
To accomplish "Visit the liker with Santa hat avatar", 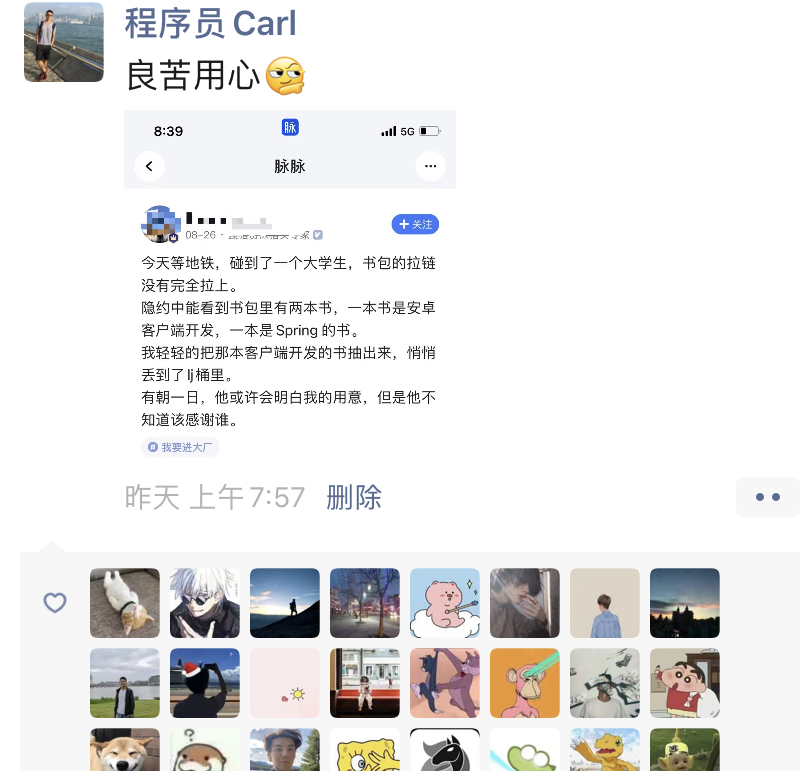I will point(205,683).
